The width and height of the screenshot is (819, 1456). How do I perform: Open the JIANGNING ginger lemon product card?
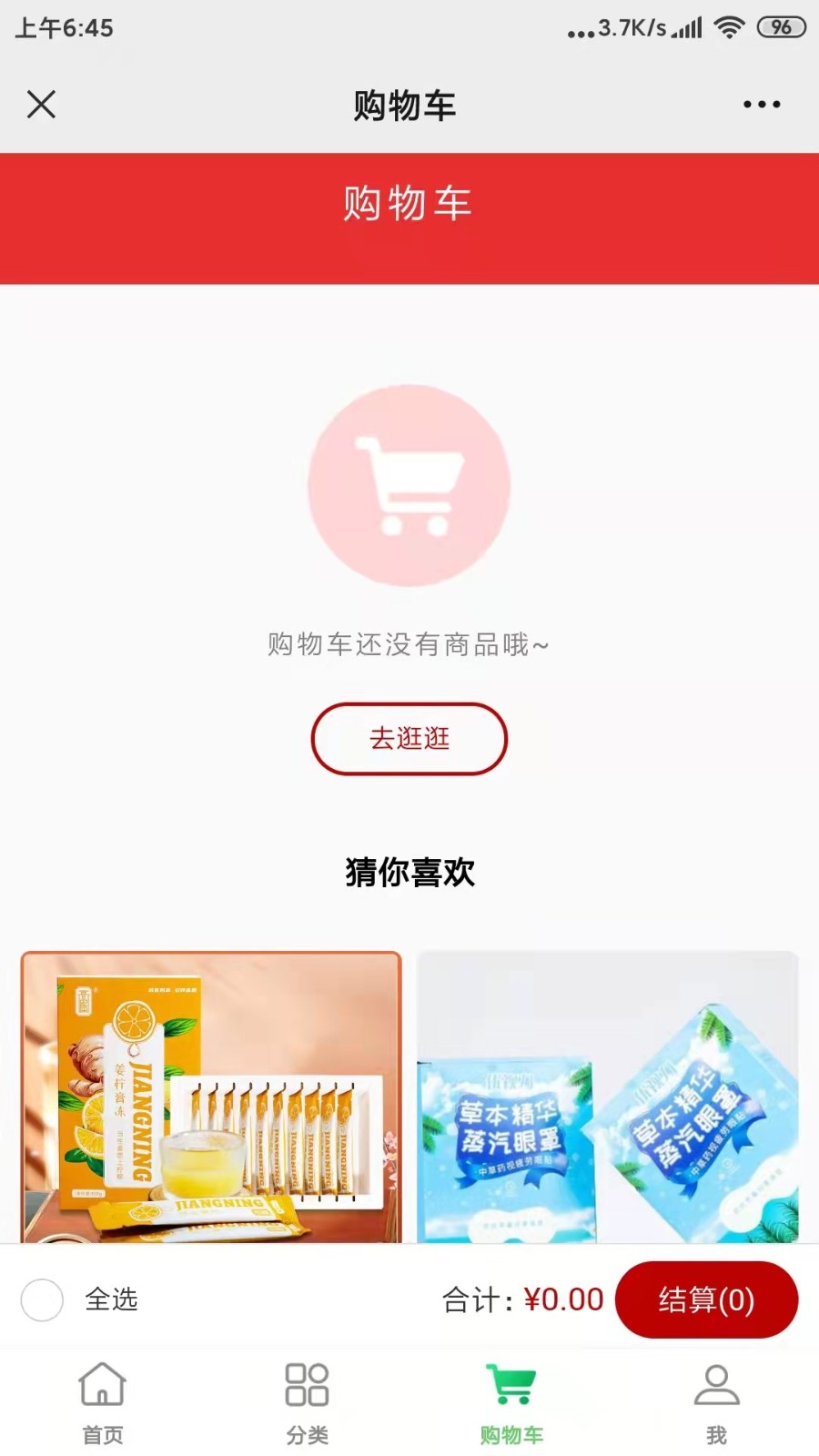click(211, 1097)
